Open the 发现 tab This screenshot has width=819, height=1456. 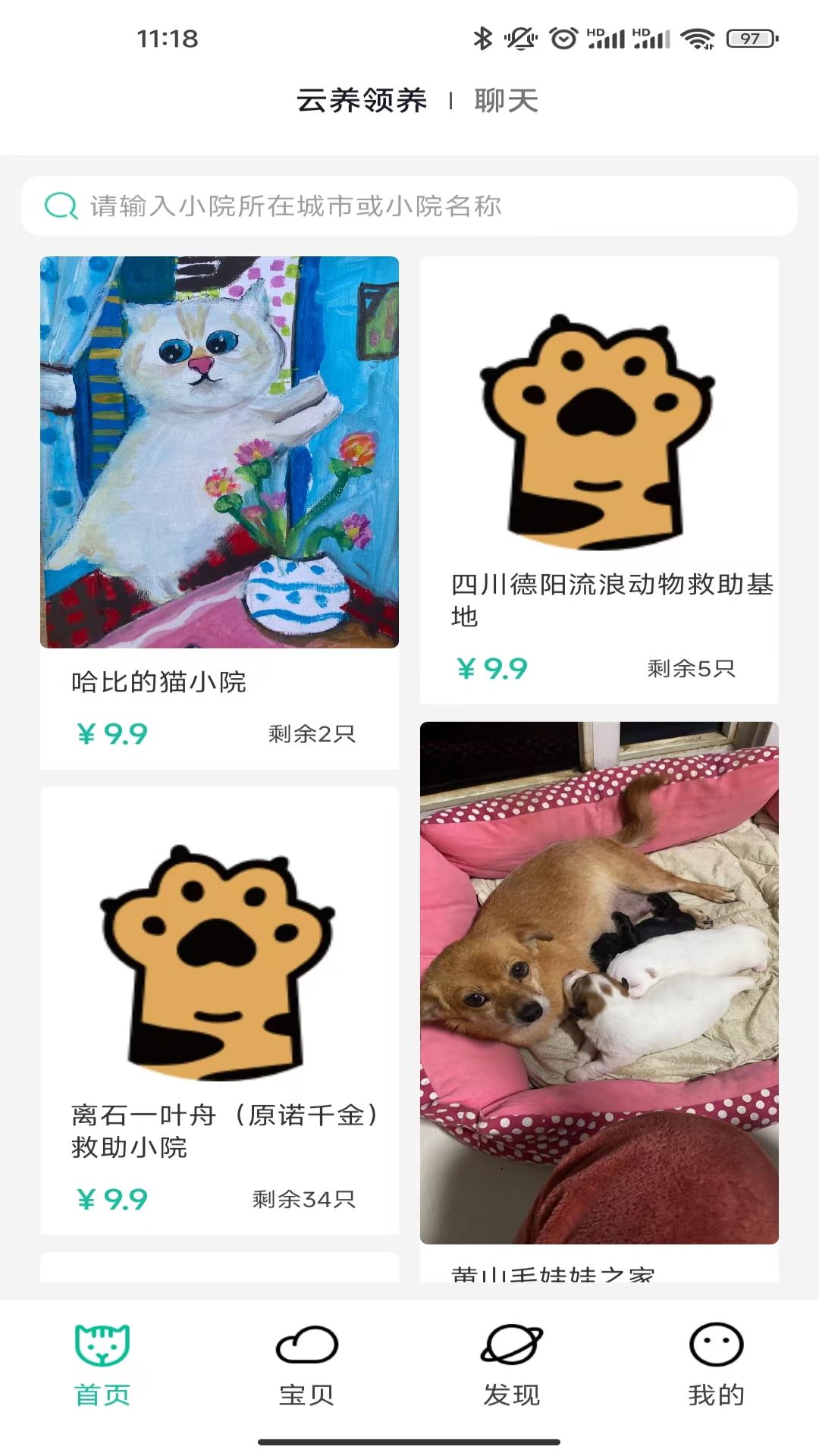pyautogui.click(x=512, y=1364)
